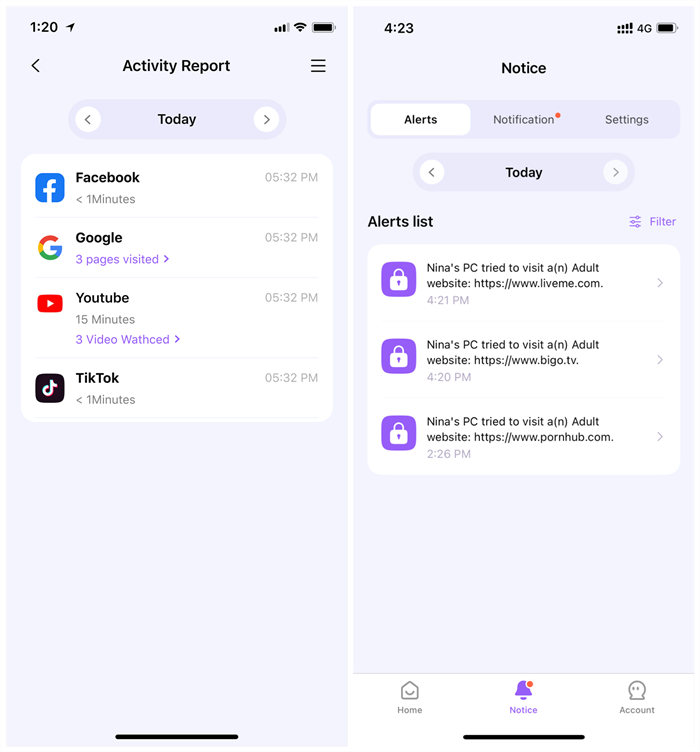Viewport: 700px width, 752px height.
Task: Switch to the Home tab
Action: 410,697
